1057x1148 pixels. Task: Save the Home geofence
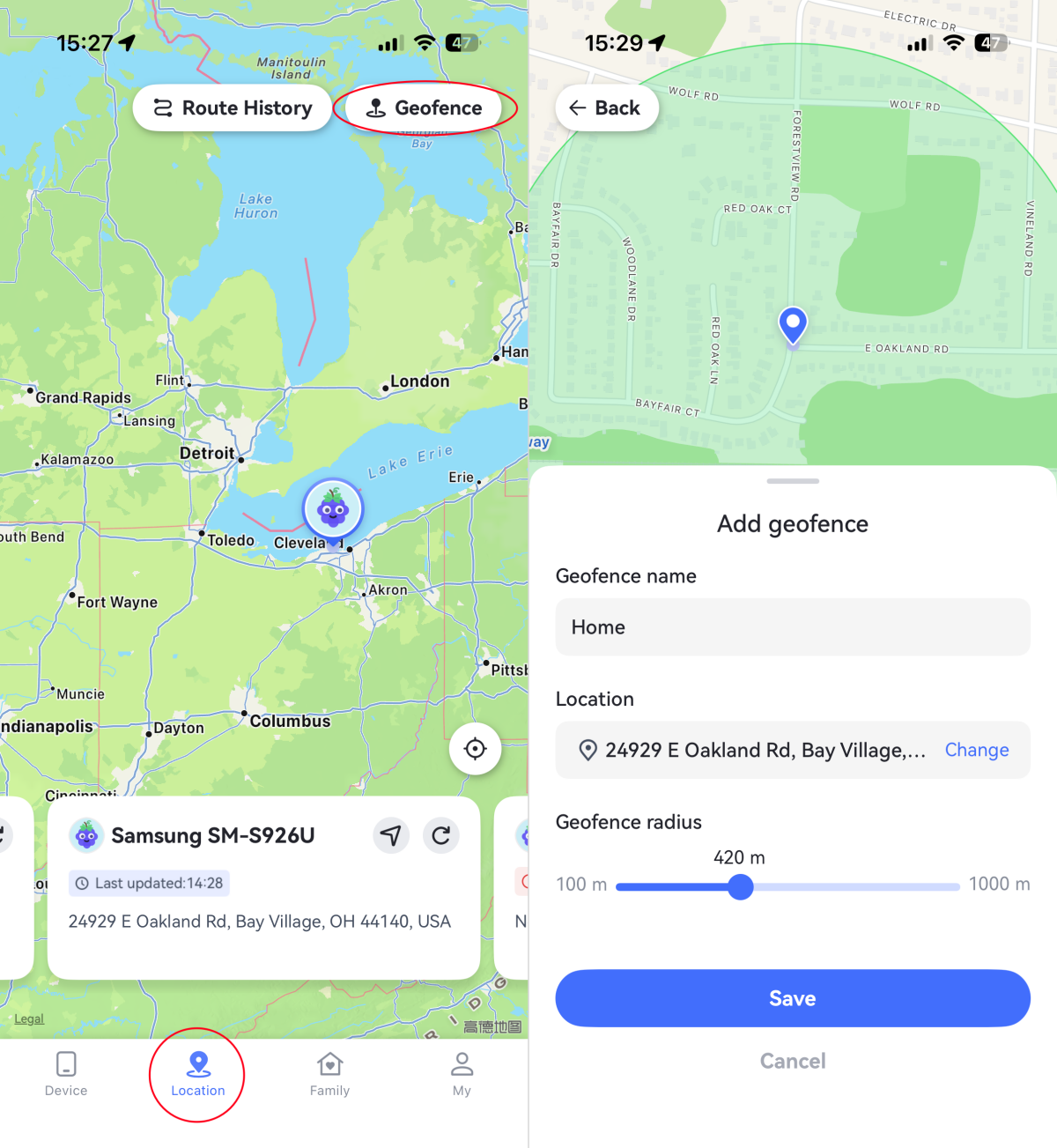792,997
